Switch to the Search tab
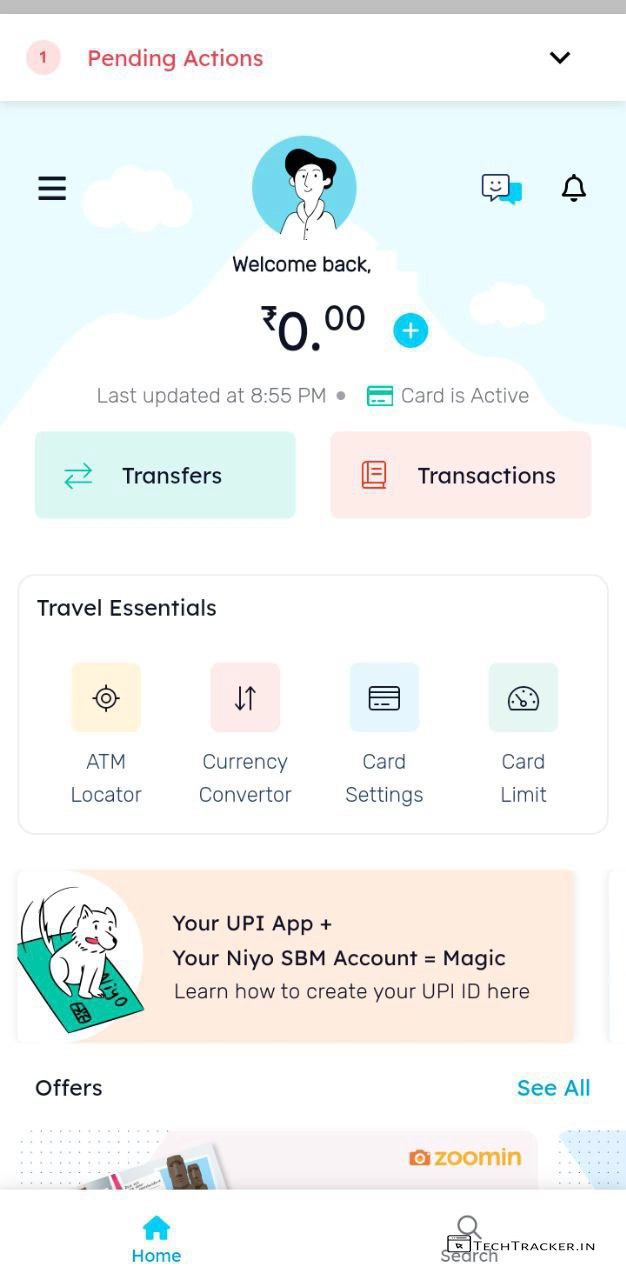Image resolution: width=626 pixels, height=1280 pixels. click(x=468, y=1238)
